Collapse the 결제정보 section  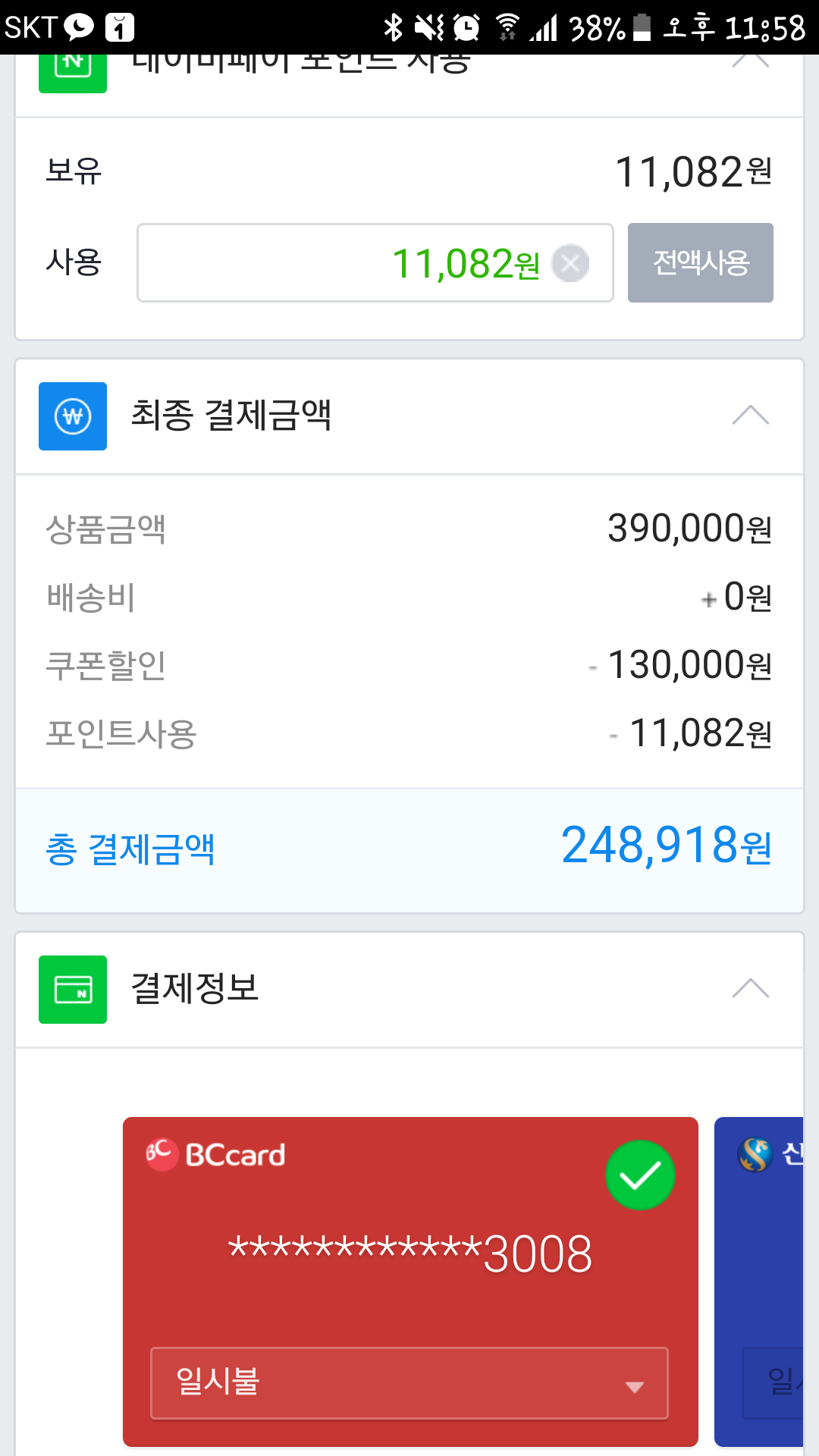point(751,989)
